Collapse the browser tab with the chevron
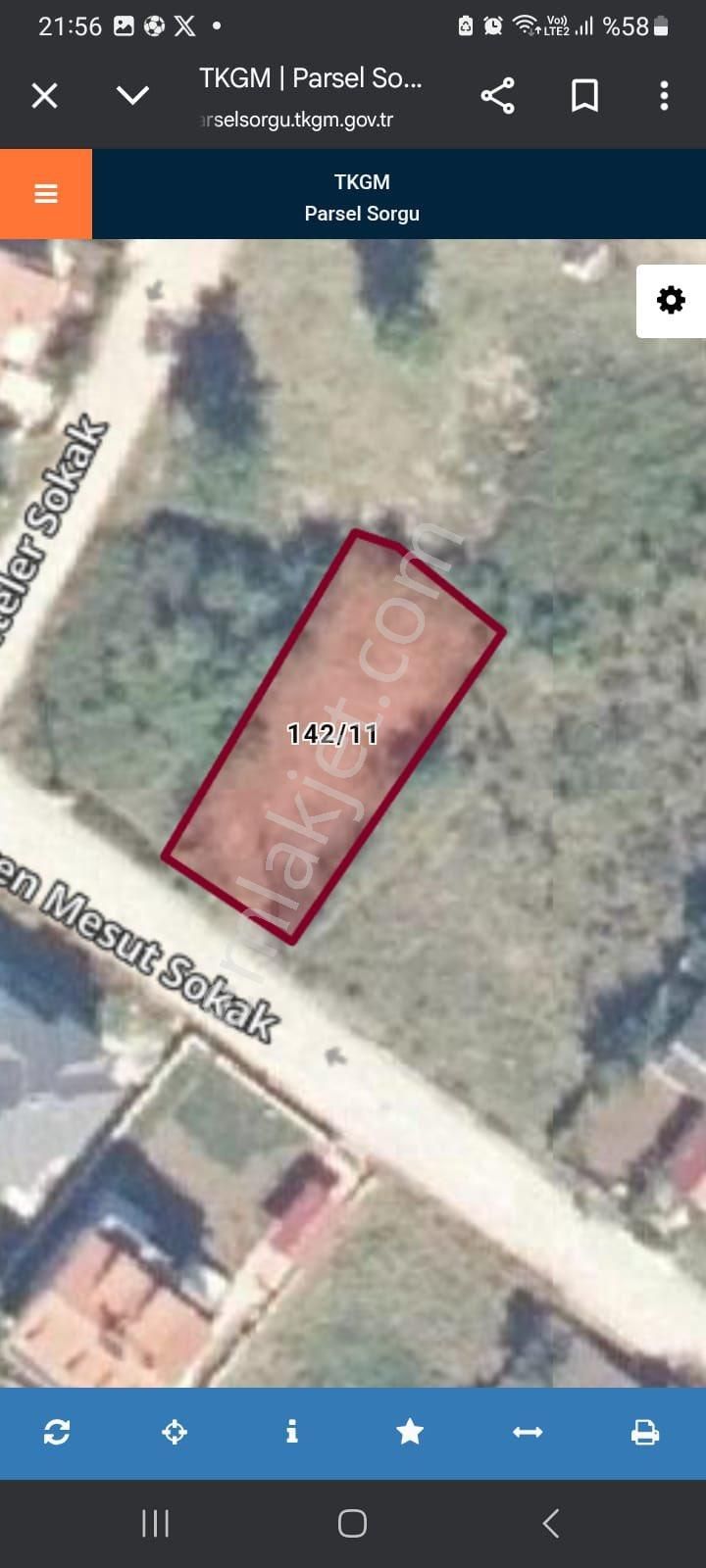The image size is (706, 1568). click(x=133, y=95)
